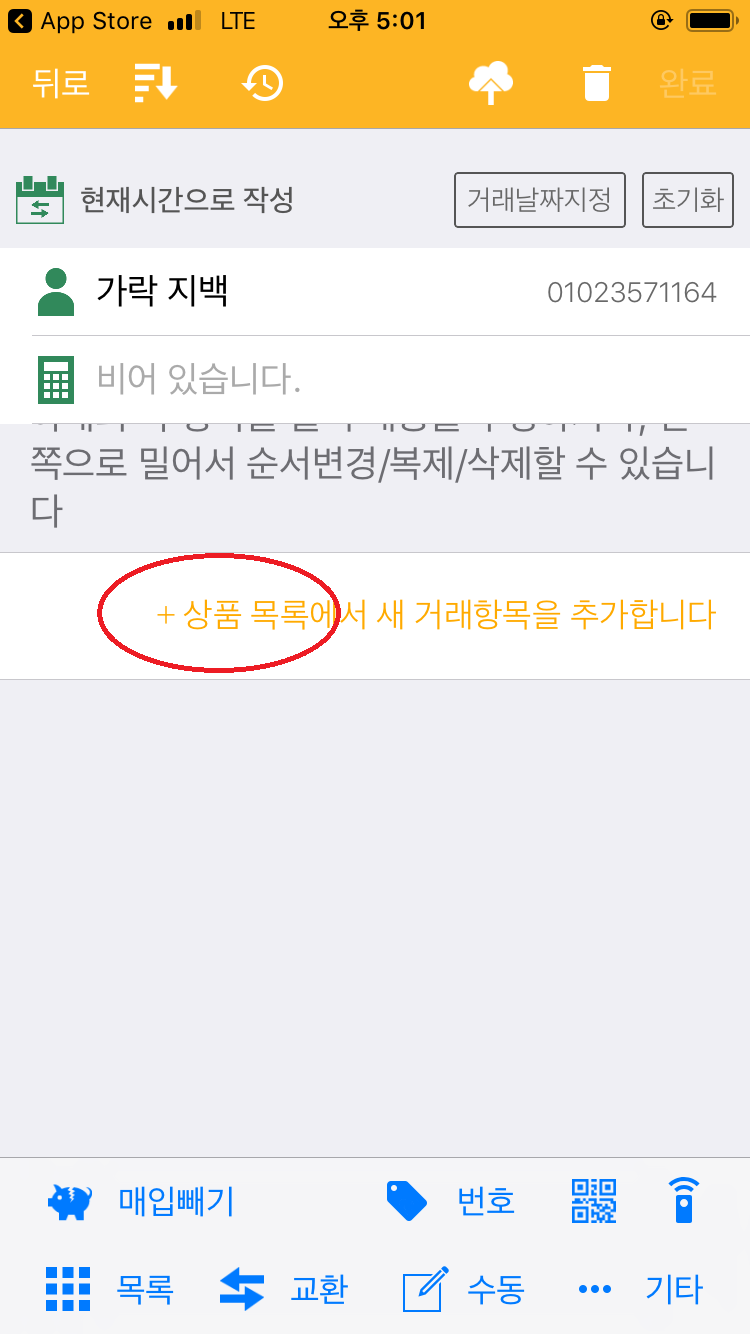The width and height of the screenshot is (750, 1334).
Task: Open the QR code scanner
Action: coord(594,1200)
